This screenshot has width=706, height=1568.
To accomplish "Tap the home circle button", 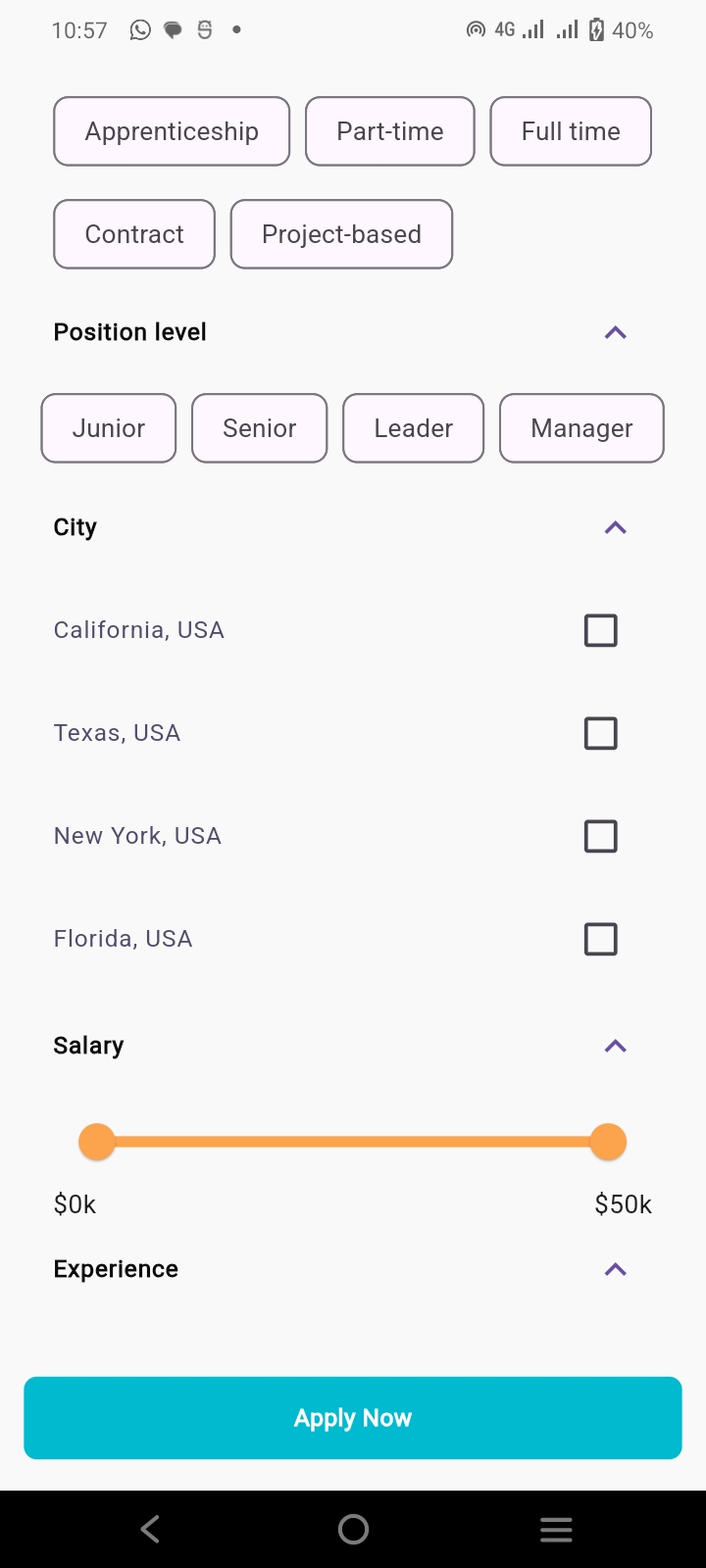I will pos(353,1528).
